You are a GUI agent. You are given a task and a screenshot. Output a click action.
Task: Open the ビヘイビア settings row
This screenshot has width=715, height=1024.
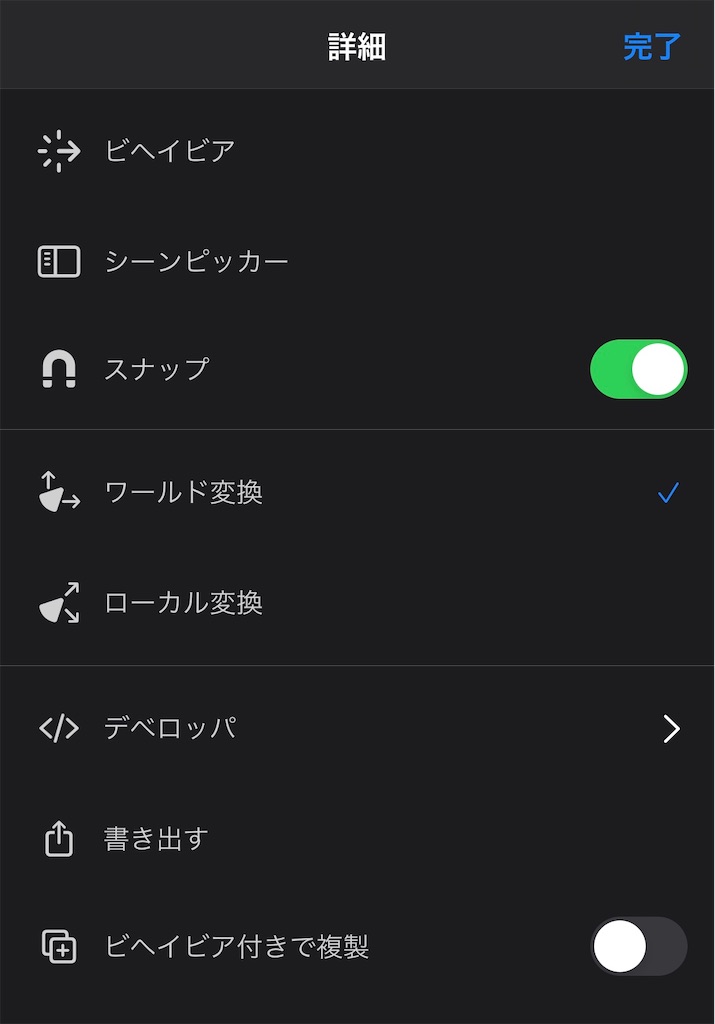point(170,151)
